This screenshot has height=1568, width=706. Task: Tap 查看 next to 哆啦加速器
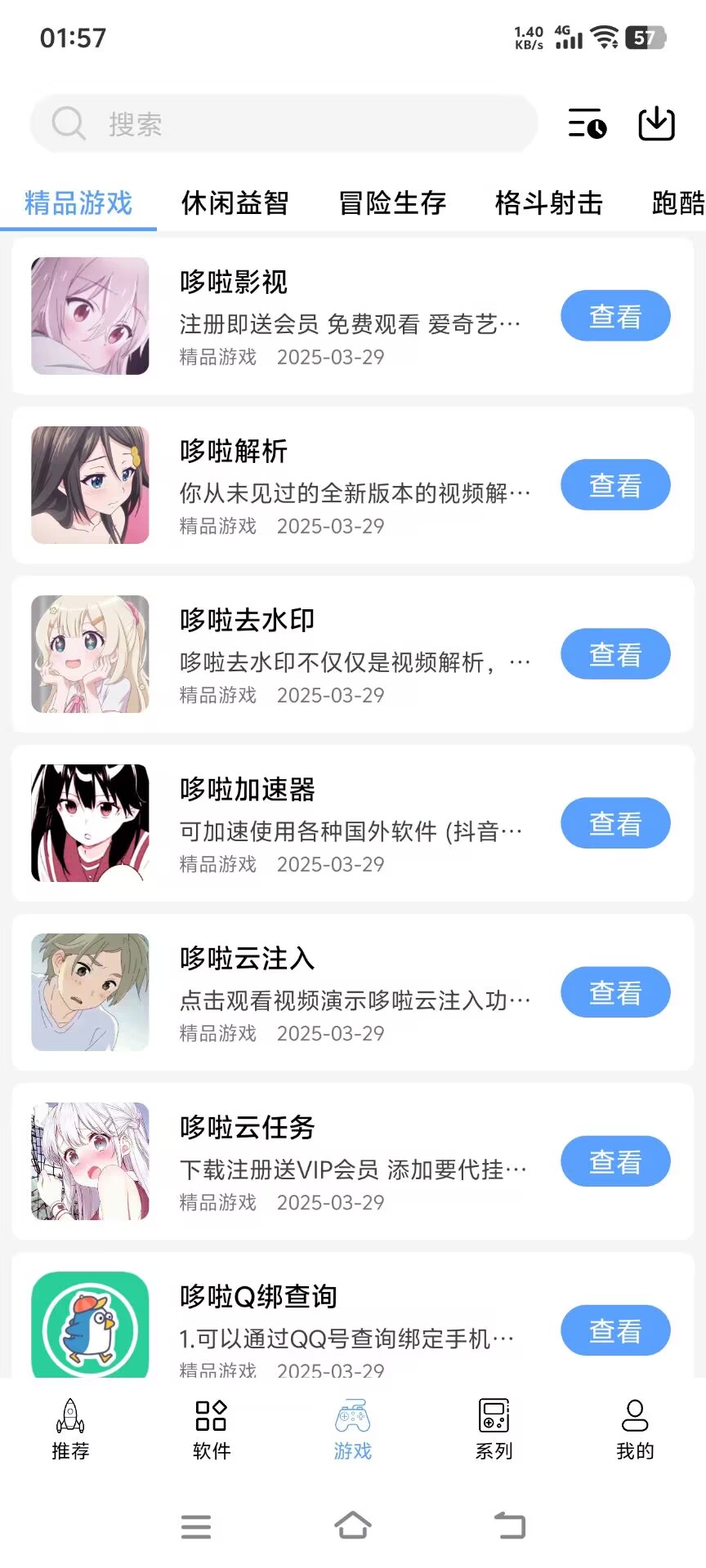coord(614,823)
